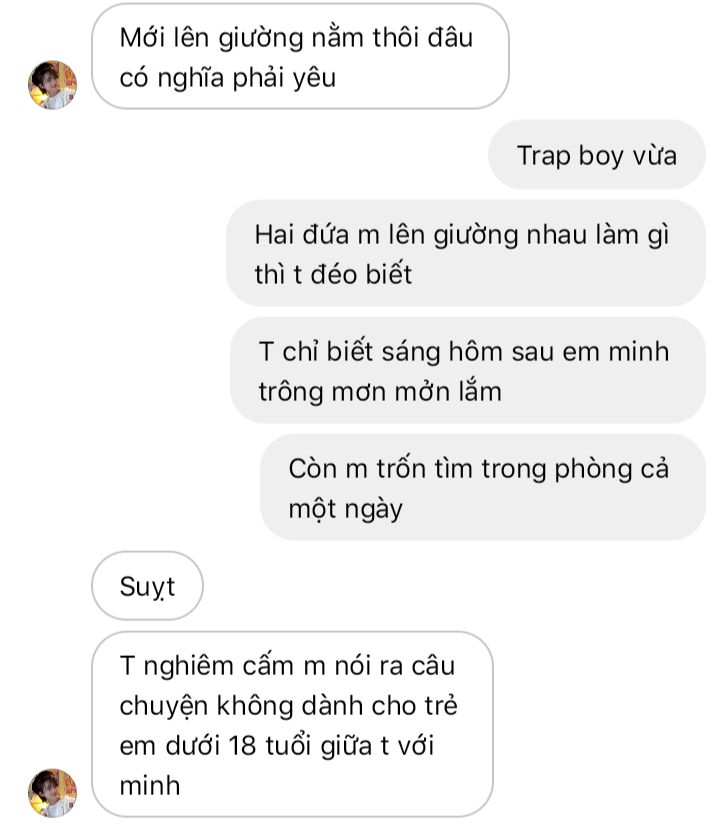Image resolution: width=720 pixels, height=825 pixels.
Task: Open sender's avatar beside "T nghiêm cấm" message
Action: [x=52, y=792]
